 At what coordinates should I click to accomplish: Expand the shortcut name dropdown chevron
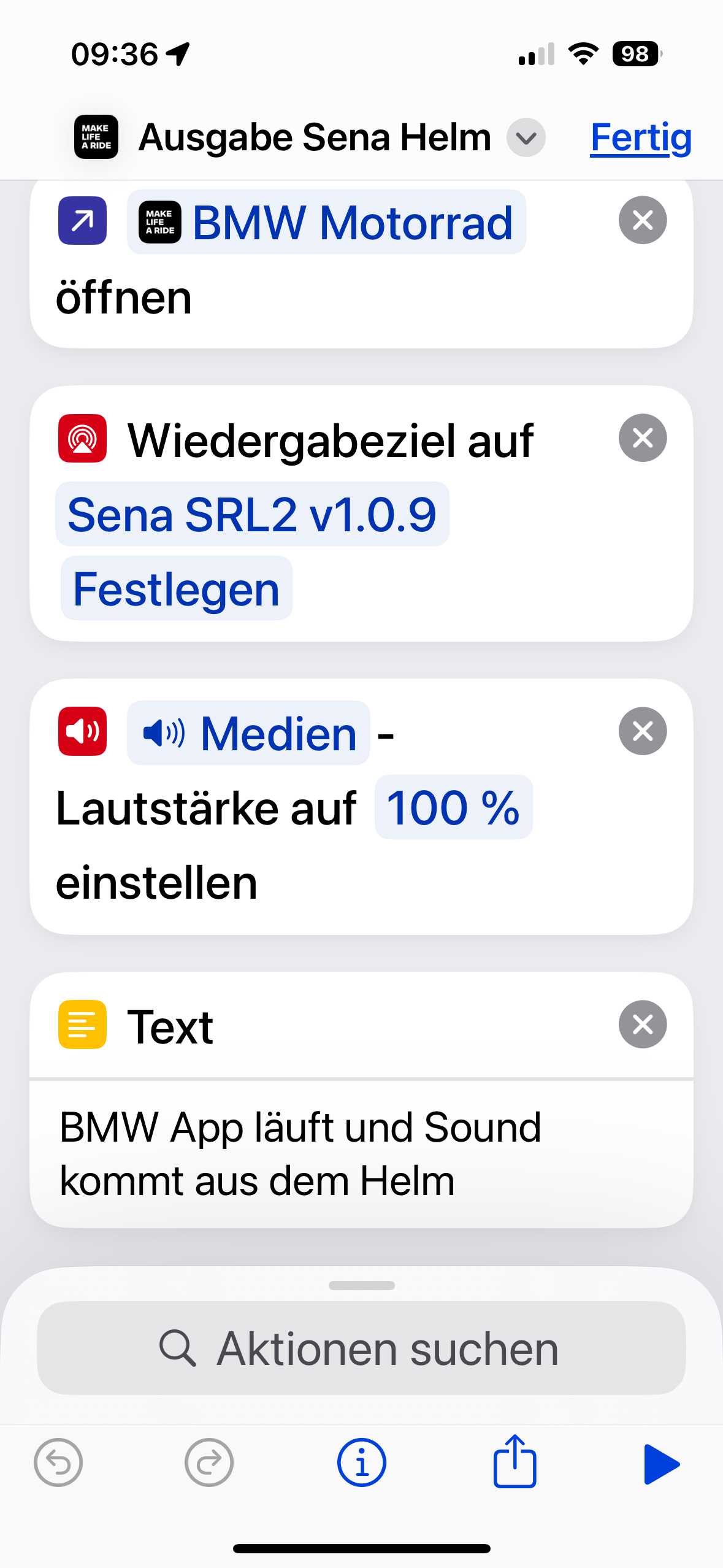(526, 137)
